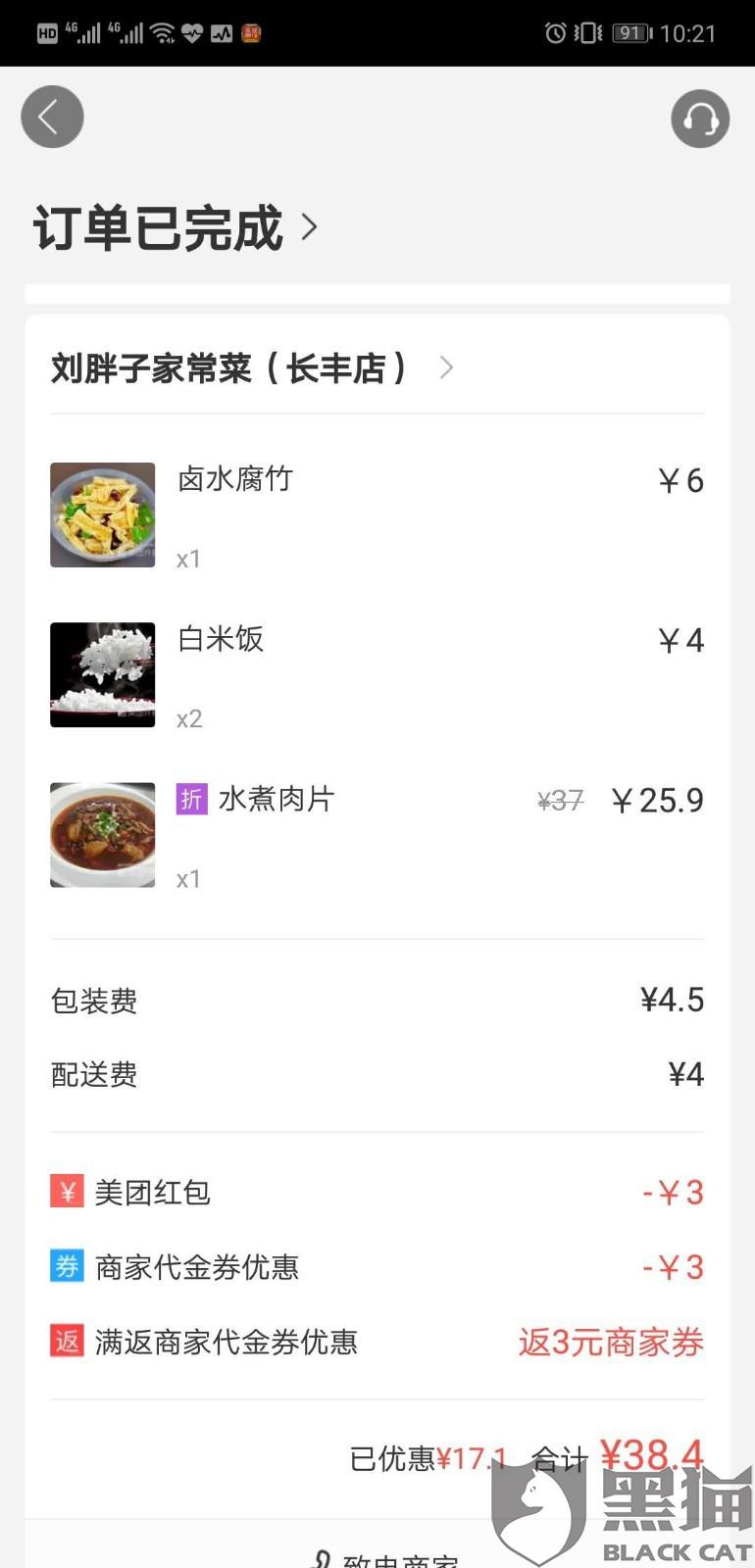Open the 刘胖子家常菜（长丰店）store page
The height and width of the screenshot is (1568, 755).
251,368
